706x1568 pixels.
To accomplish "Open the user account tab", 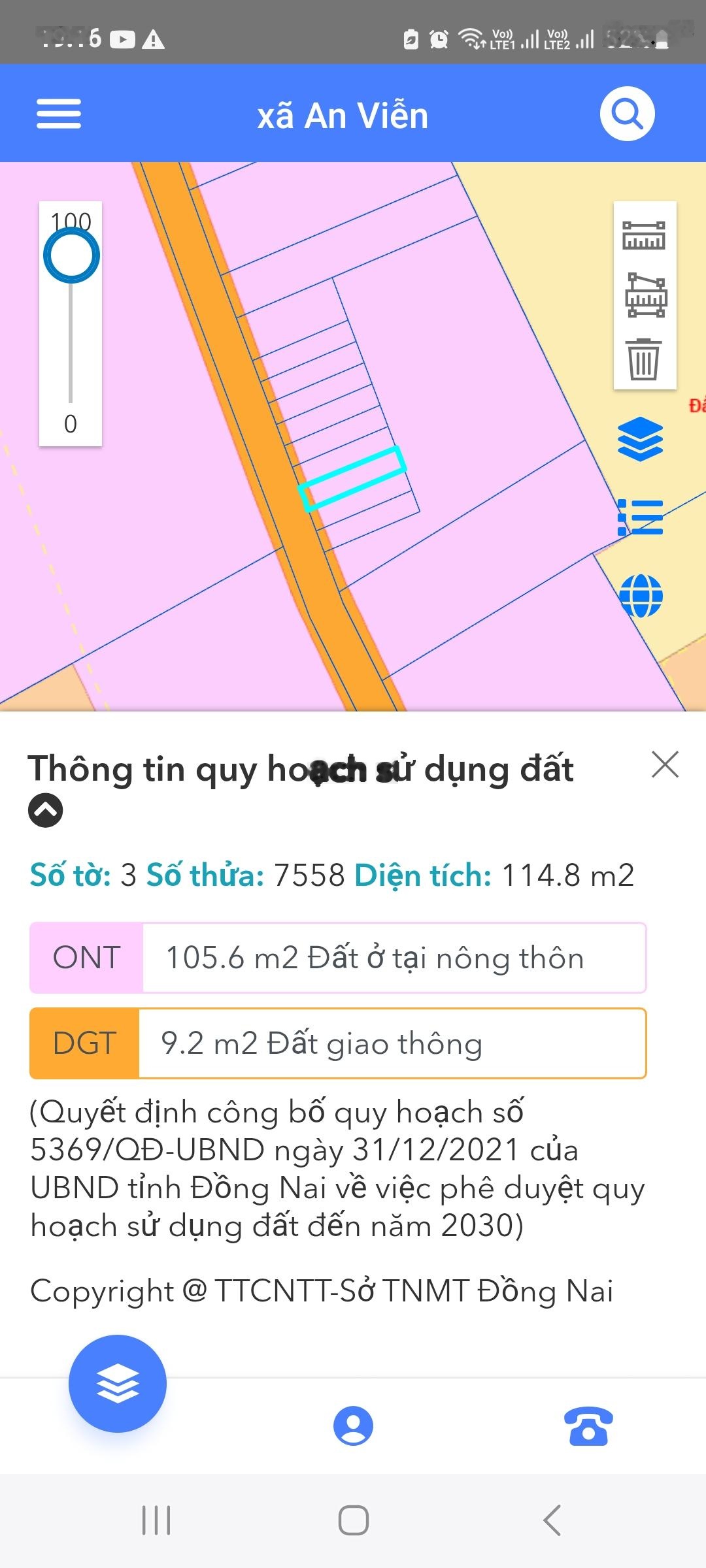I will 353,1426.
